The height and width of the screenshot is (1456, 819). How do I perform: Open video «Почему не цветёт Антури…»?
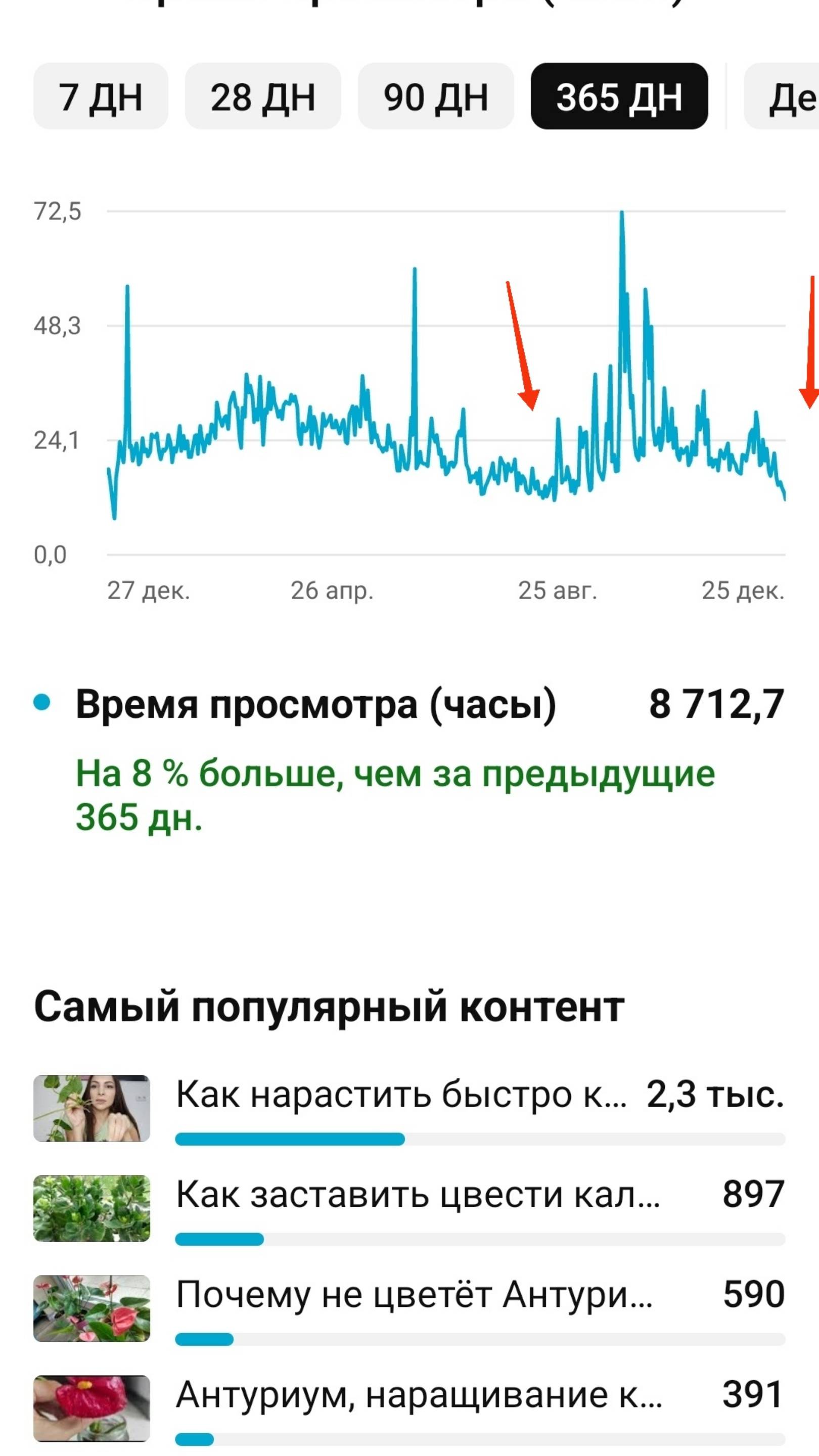click(415, 1294)
